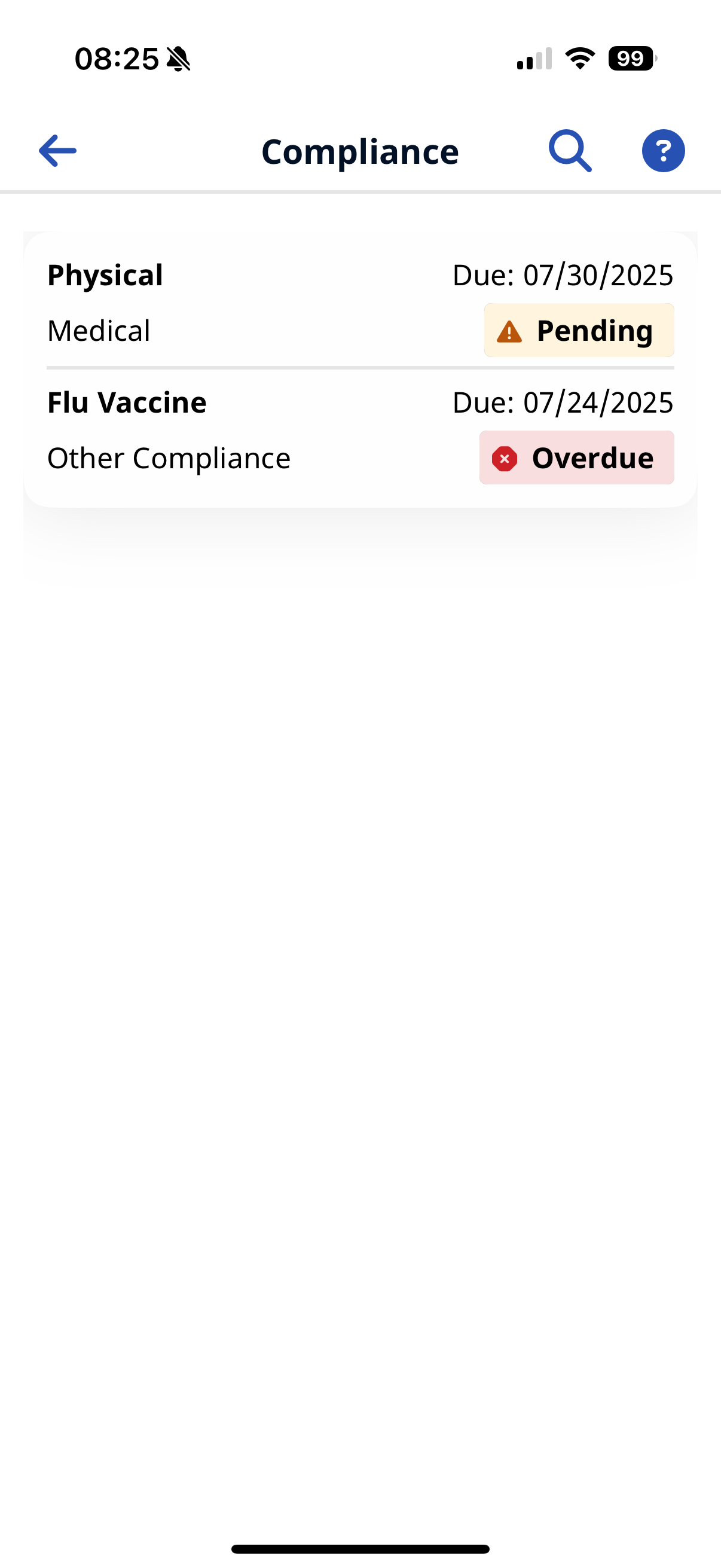Go back using the arrow icon

pyautogui.click(x=57, y=151)
